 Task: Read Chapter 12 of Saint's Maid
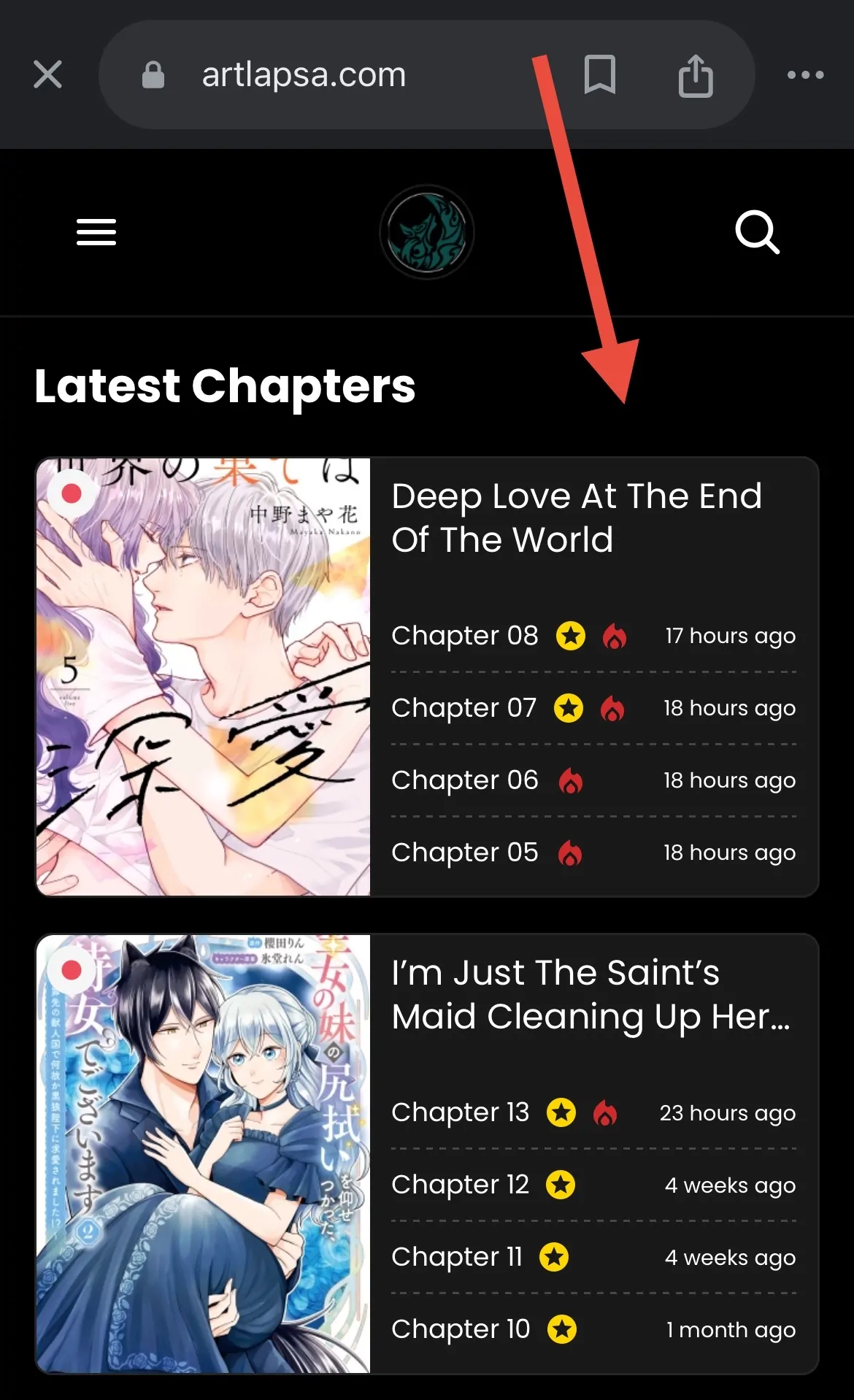click(460, 1185)
